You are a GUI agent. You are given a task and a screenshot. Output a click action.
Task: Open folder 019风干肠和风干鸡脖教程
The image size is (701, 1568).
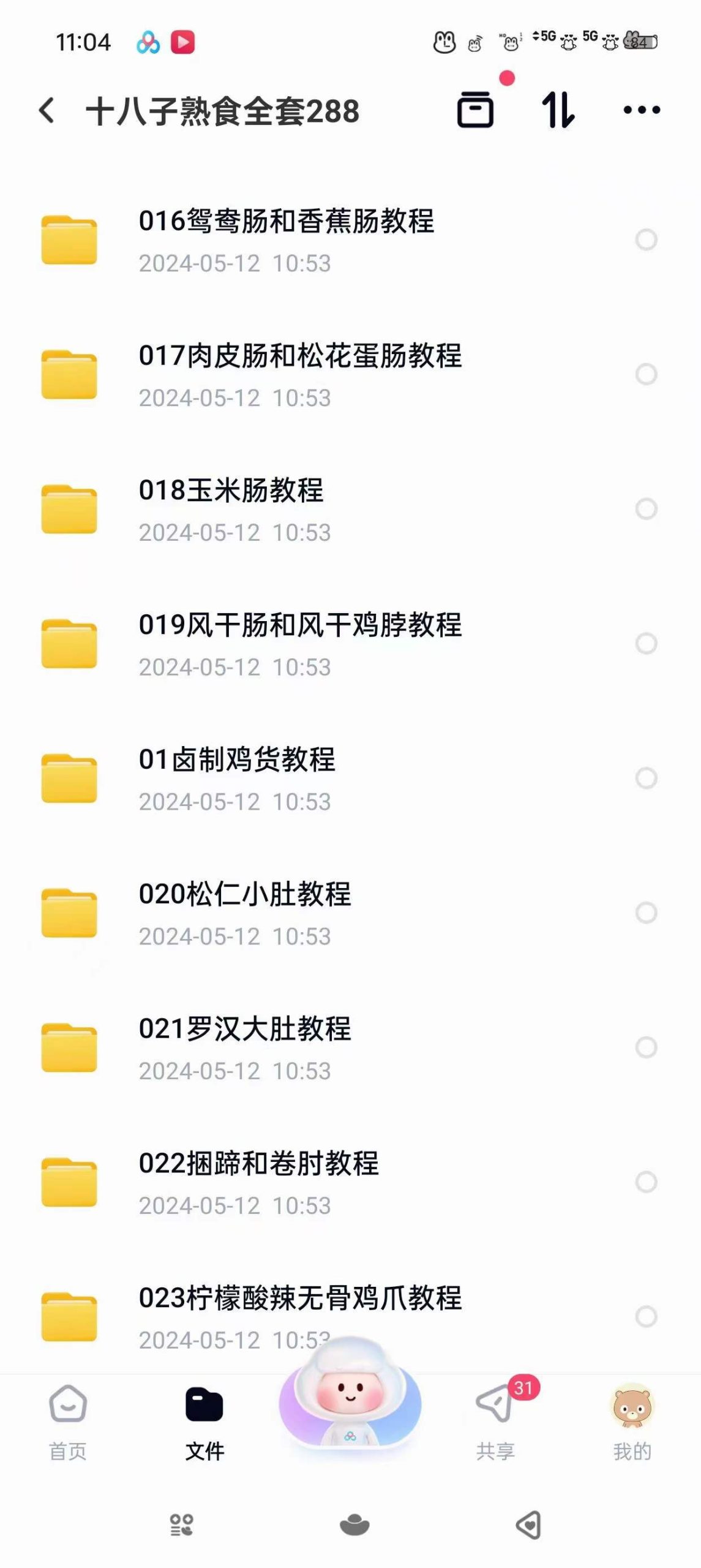point(299,644)
